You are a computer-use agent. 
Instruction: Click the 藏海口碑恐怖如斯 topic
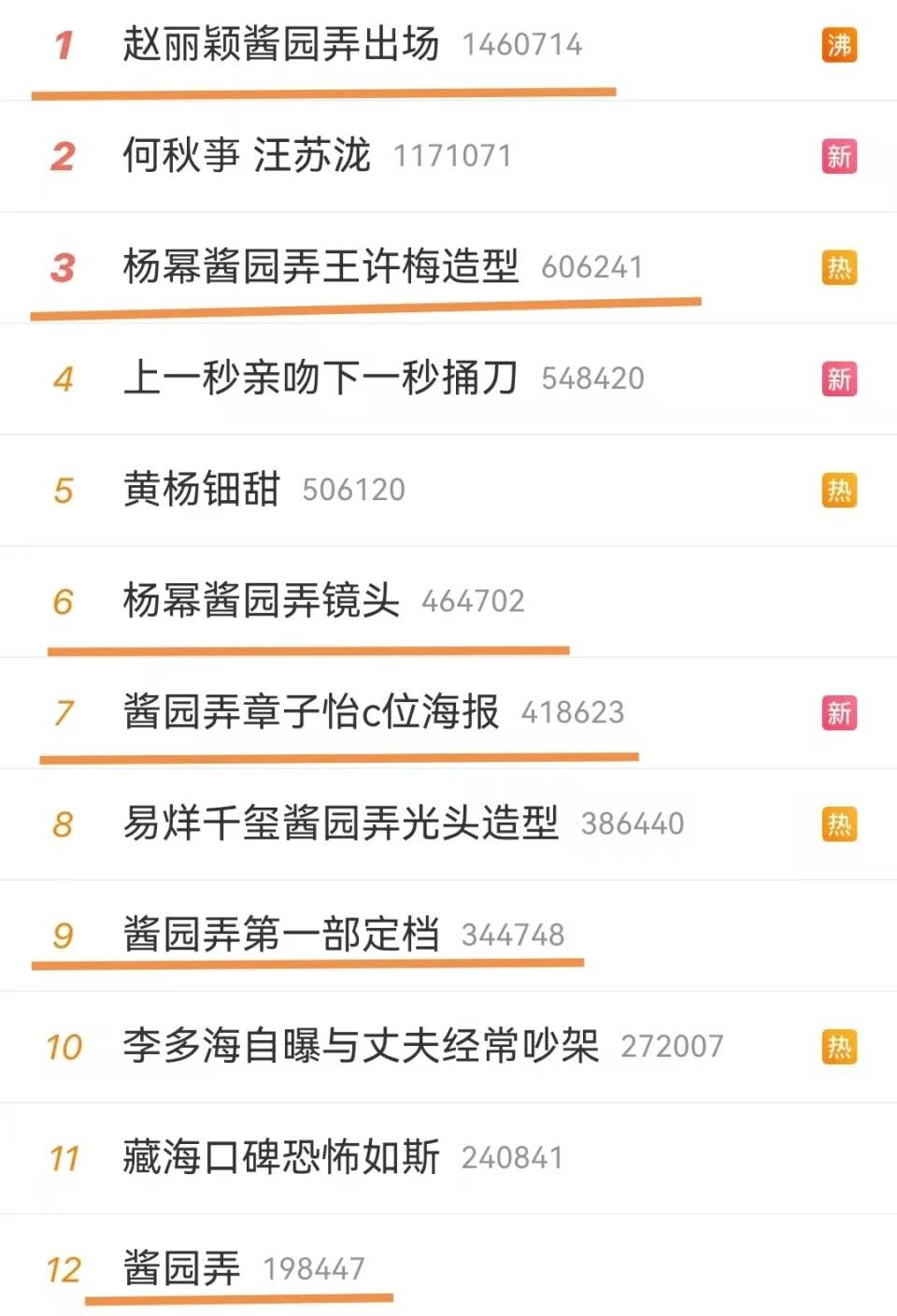pos(280,1157)
